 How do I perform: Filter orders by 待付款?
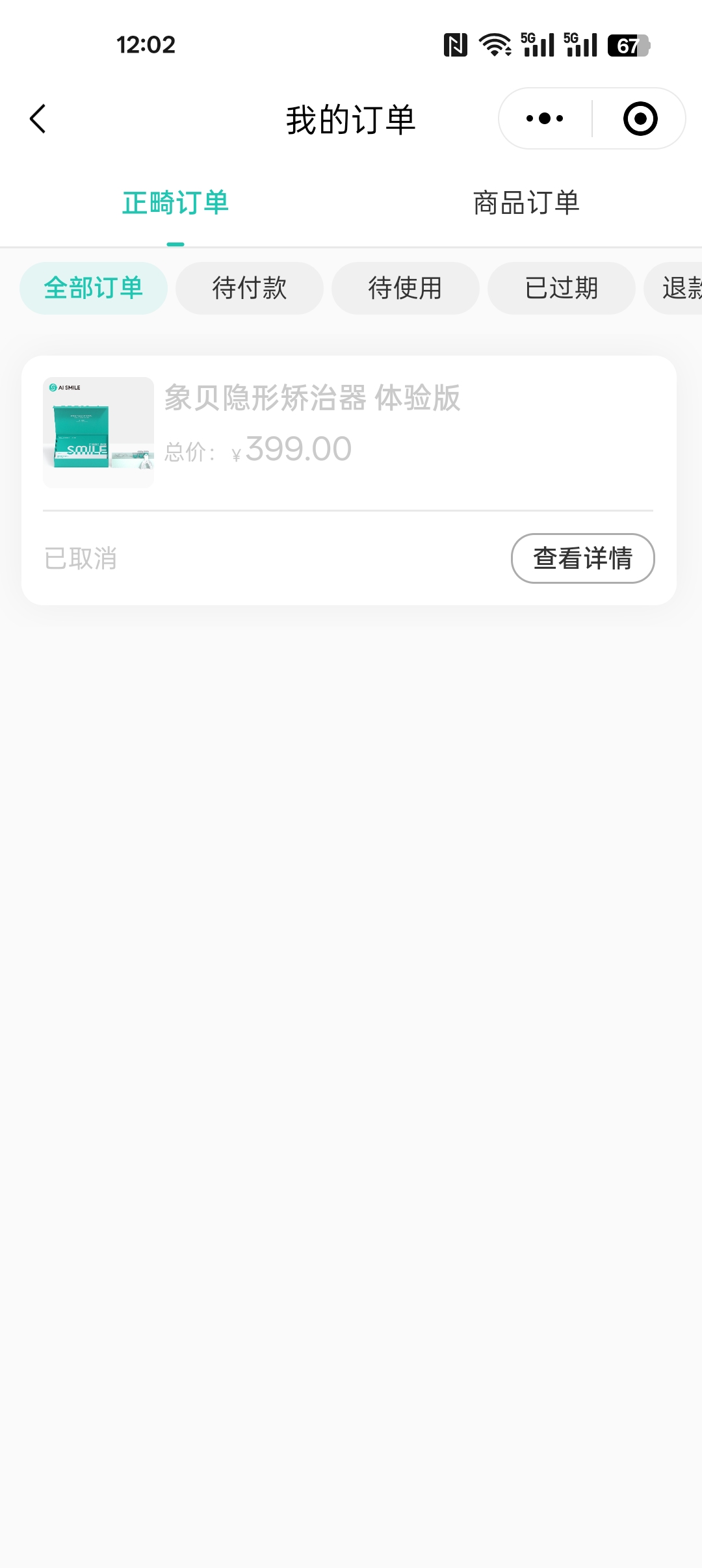pyautogui.click(x=250, y=288)
